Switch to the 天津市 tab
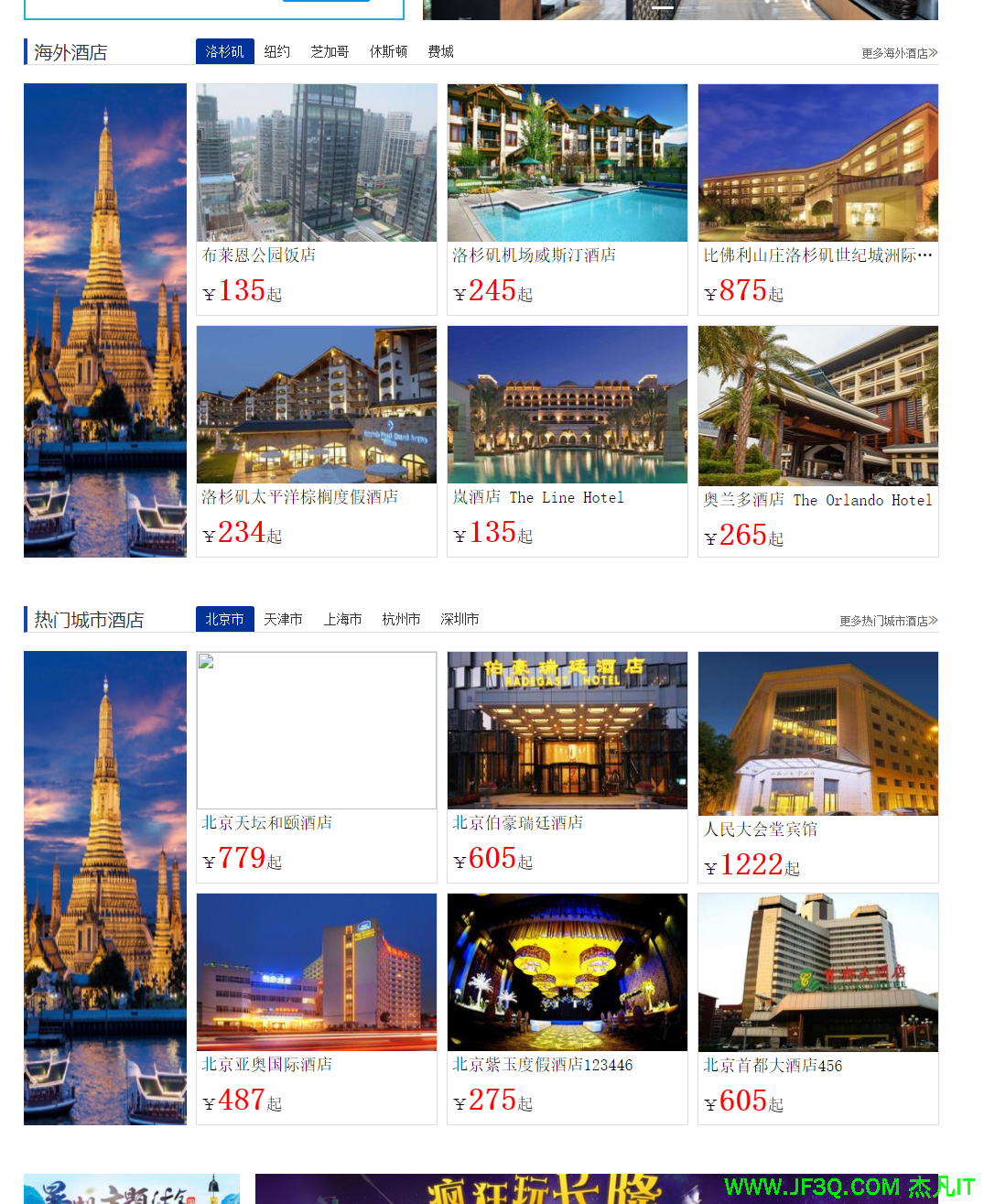Screen dimensions: 984x1204 point(283,620)
